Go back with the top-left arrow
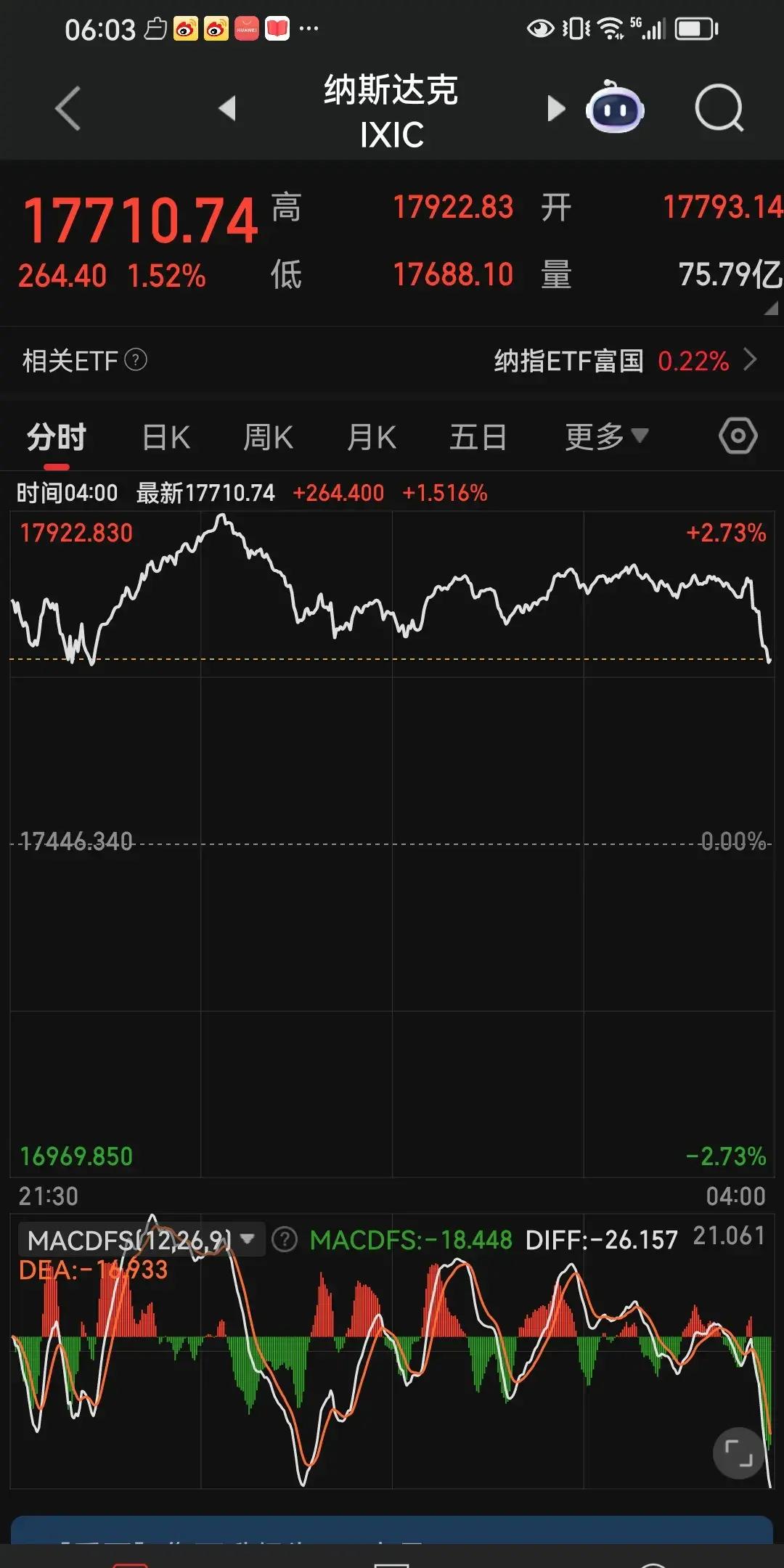Viewport: 784px width, 1568px height. point(65,107)
